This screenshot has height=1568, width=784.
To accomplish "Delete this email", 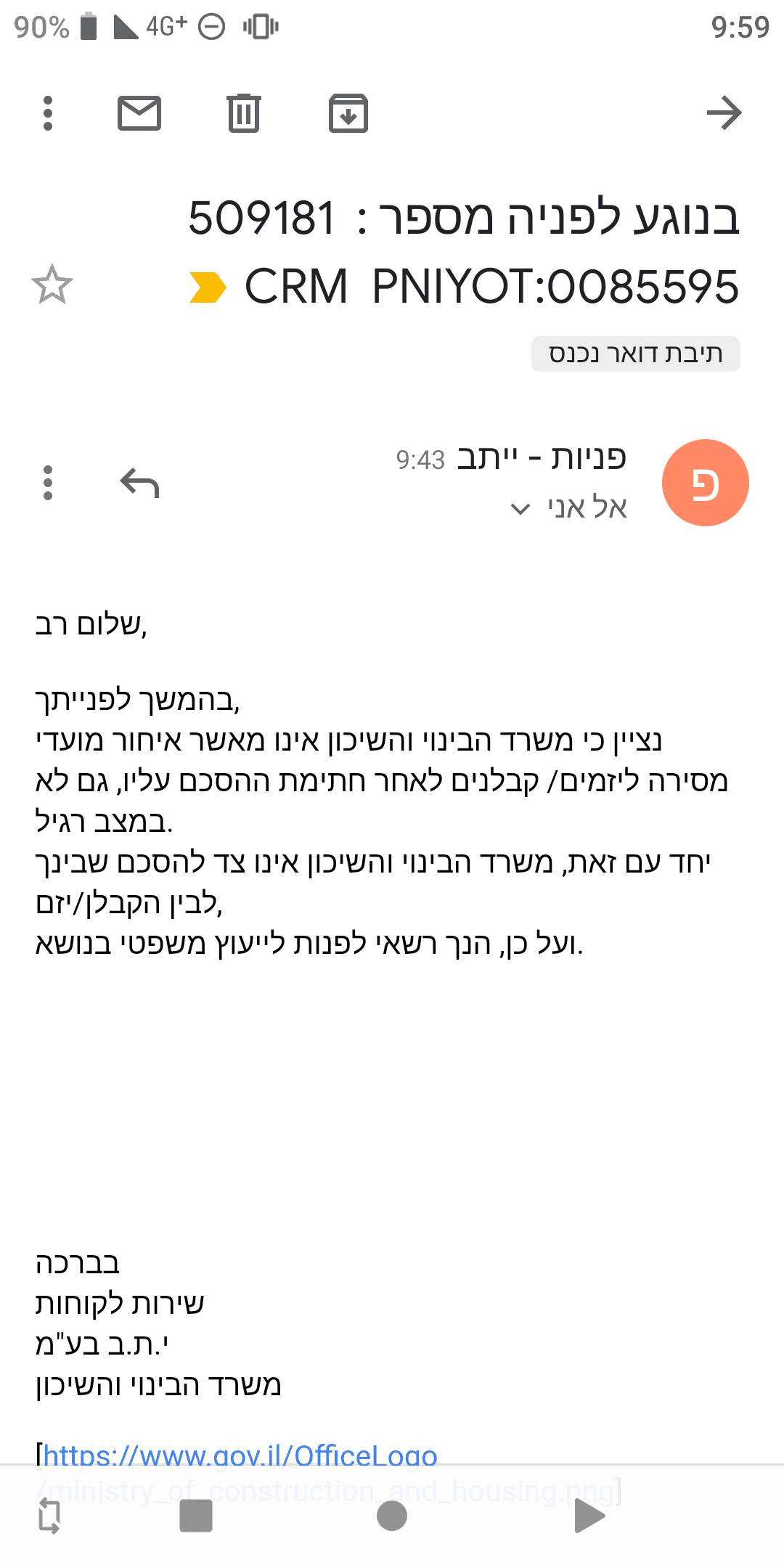I will [244, 113].
